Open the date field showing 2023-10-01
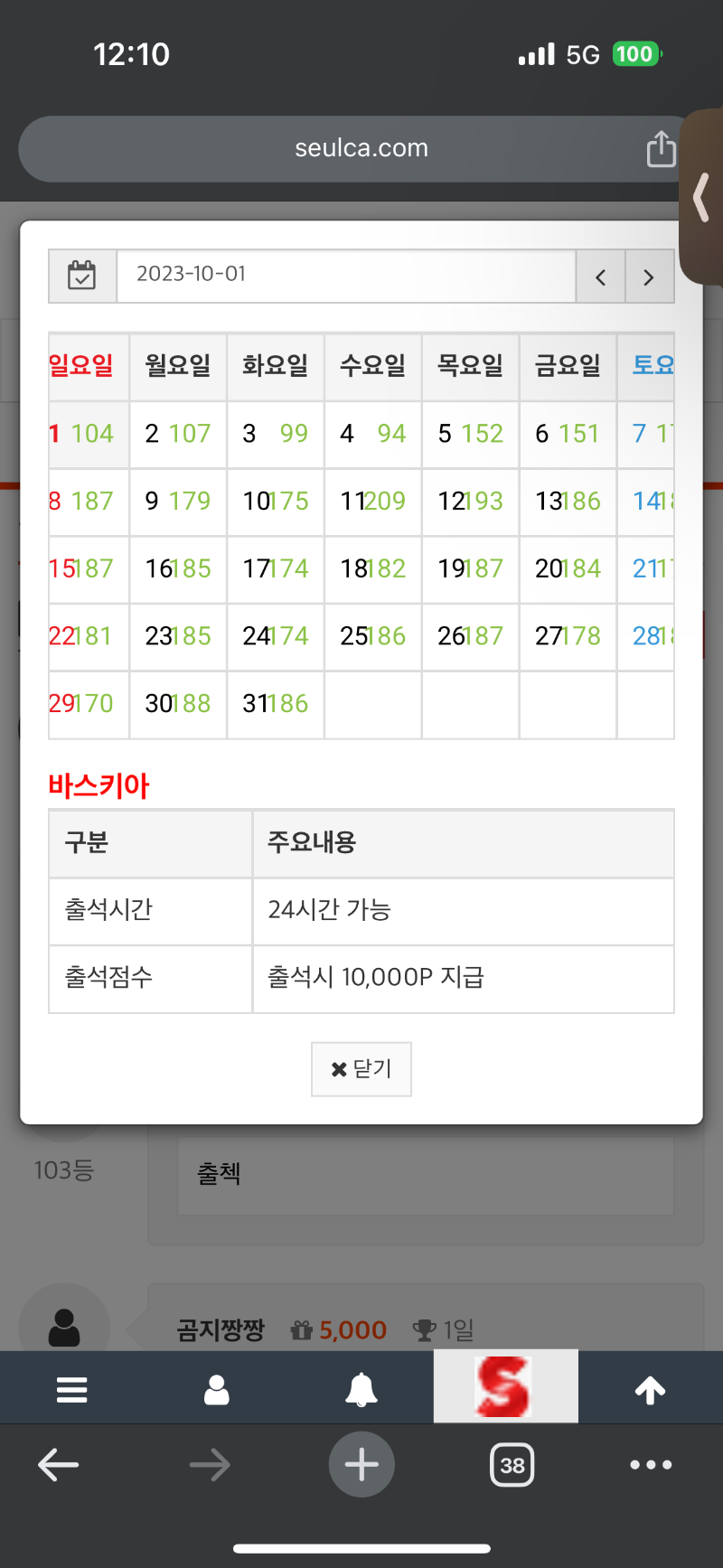Viewport: 723px width, 1568px height. pyautogui.click(x=346, y=276)
